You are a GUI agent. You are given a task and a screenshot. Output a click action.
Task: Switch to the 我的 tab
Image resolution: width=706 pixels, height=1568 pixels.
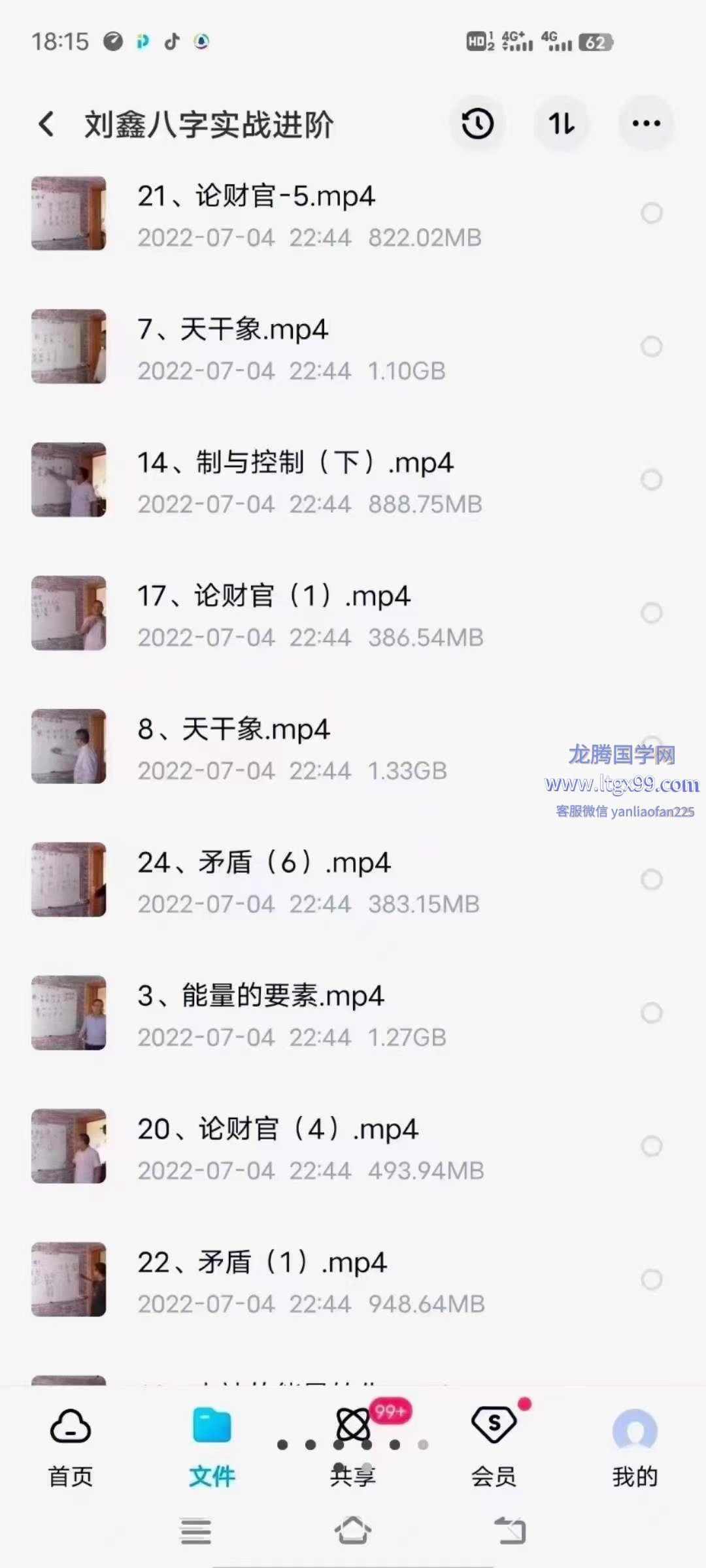635,1445
